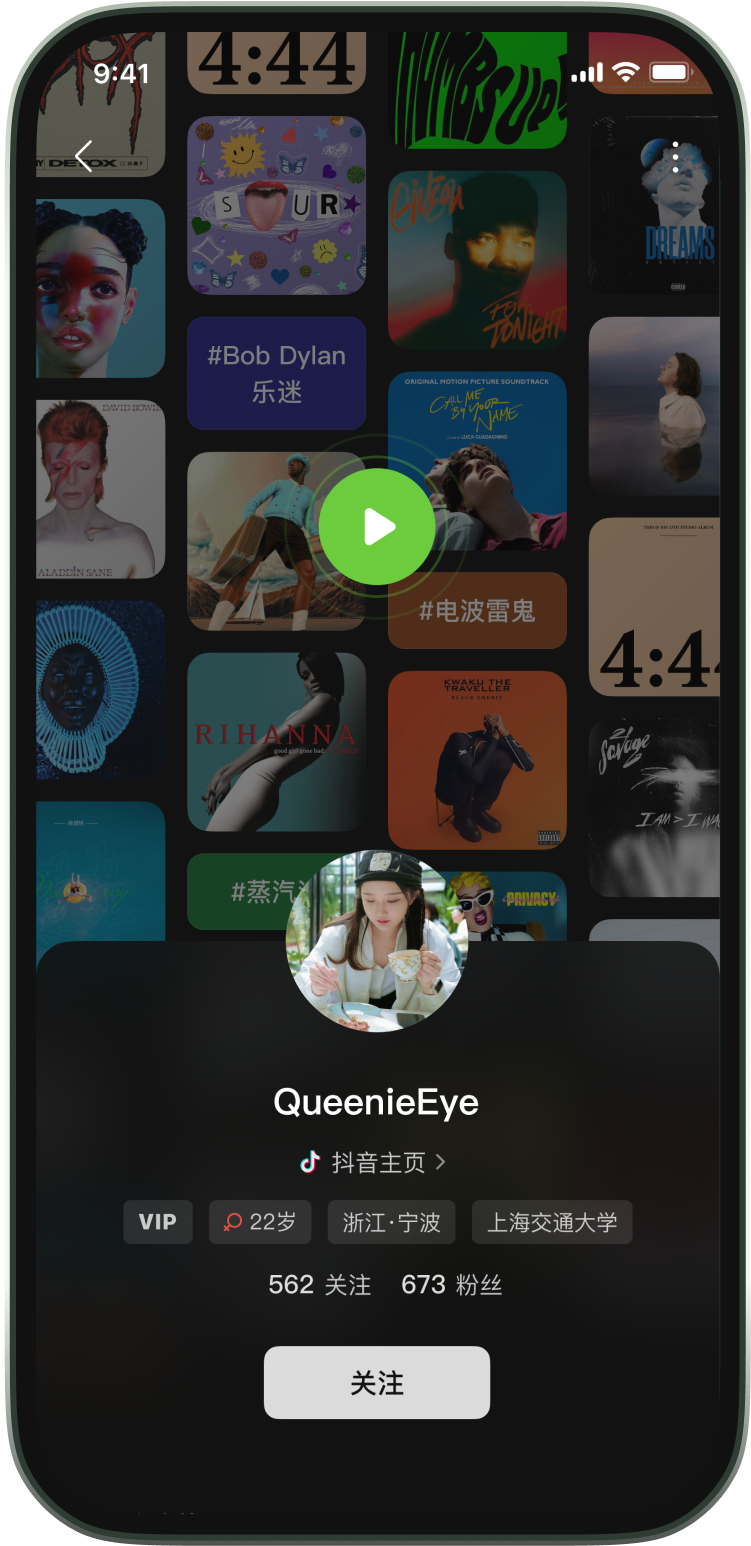The image size is (751, 1546).
Task: Open the Dreams album cover
Action: tap(654, 205)
